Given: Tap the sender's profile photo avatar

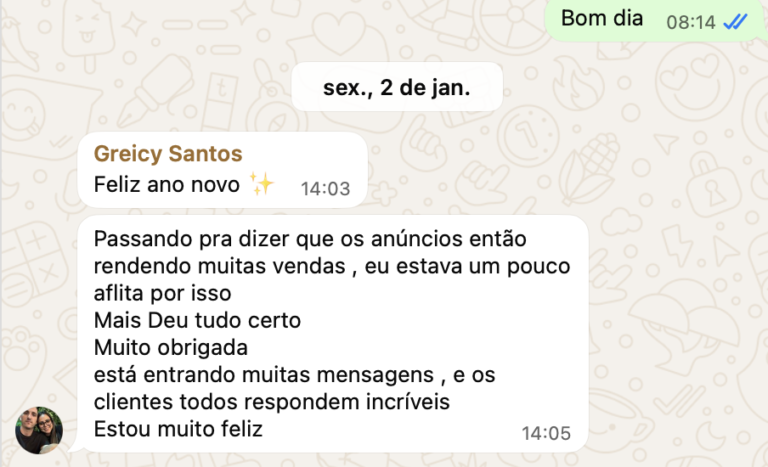Looking at the screenshot, I should click(39, 430).
